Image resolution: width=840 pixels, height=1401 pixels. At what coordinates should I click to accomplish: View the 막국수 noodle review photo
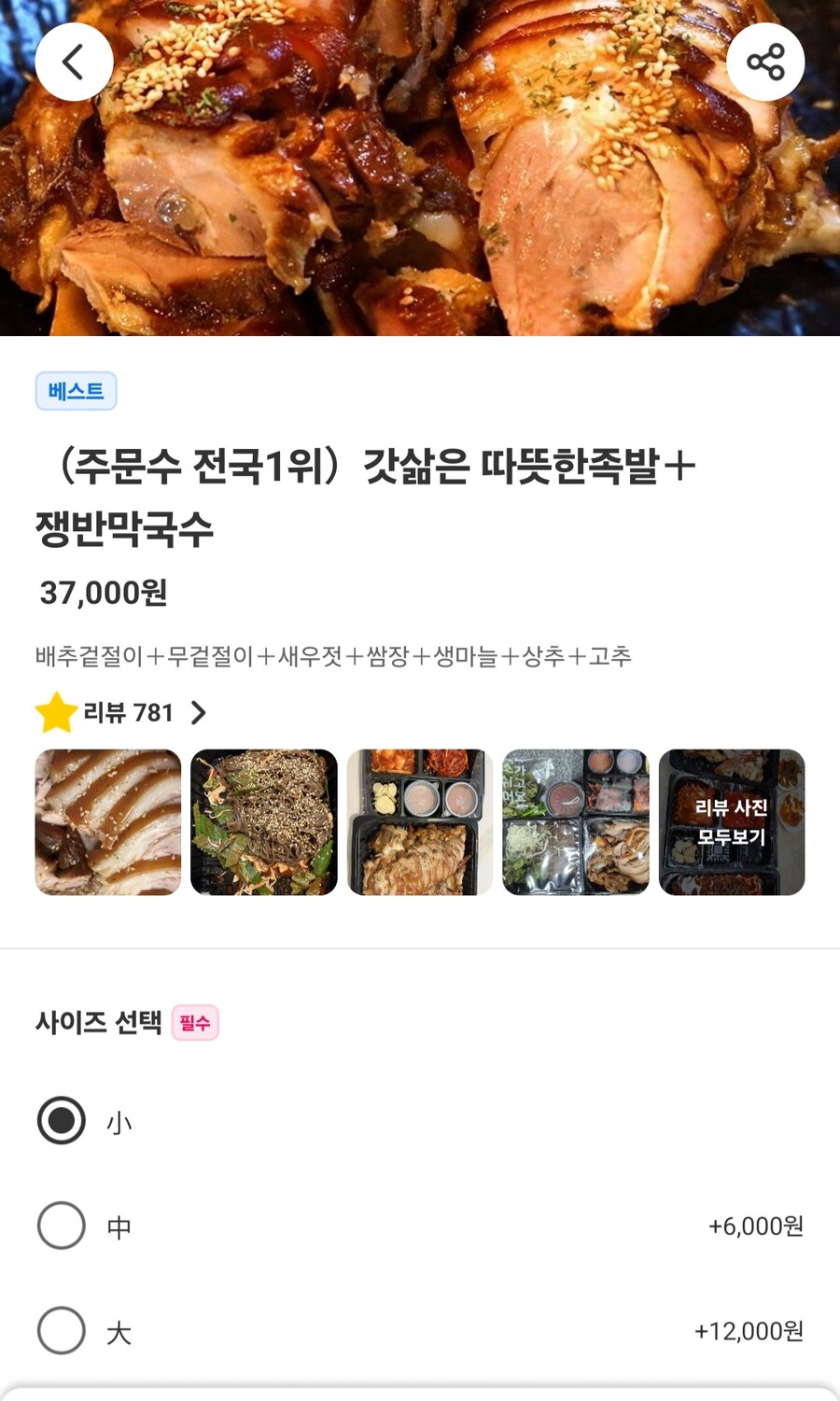pyautogui.click(x=264, y=822)
